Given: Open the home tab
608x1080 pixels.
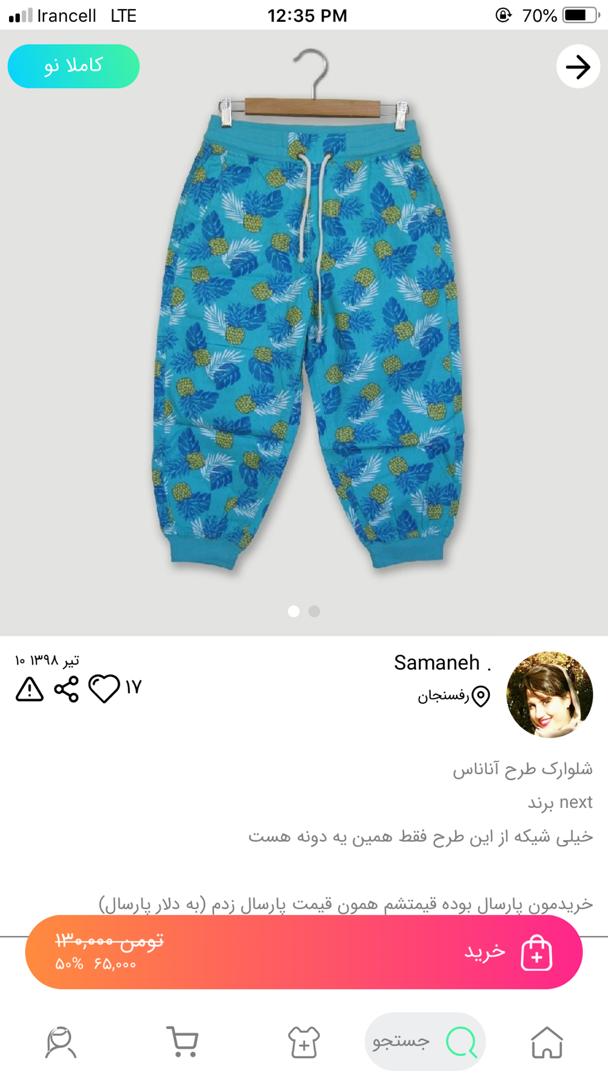Looking at the screenshot, I should (546, 1042).
